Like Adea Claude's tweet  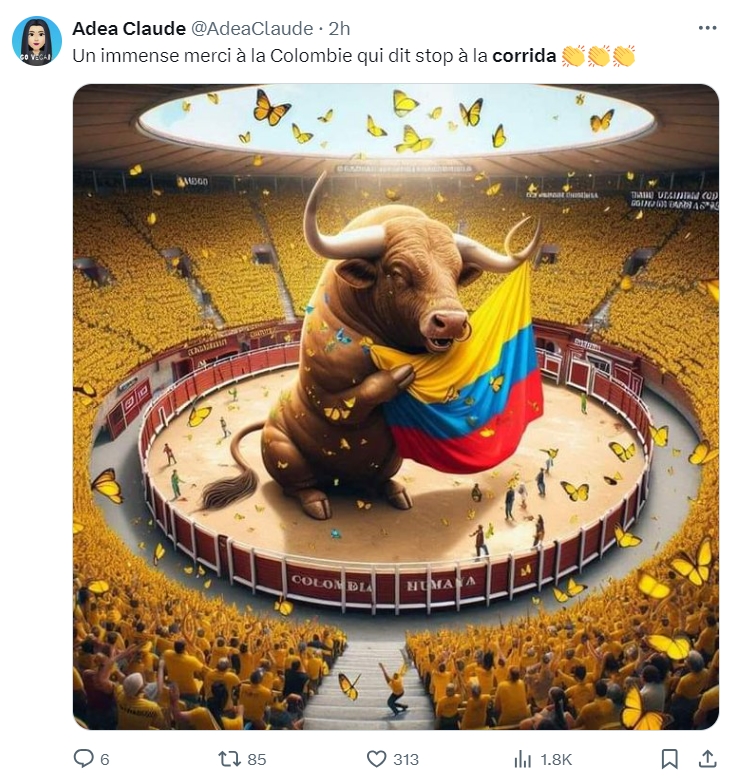coord(376,759)
